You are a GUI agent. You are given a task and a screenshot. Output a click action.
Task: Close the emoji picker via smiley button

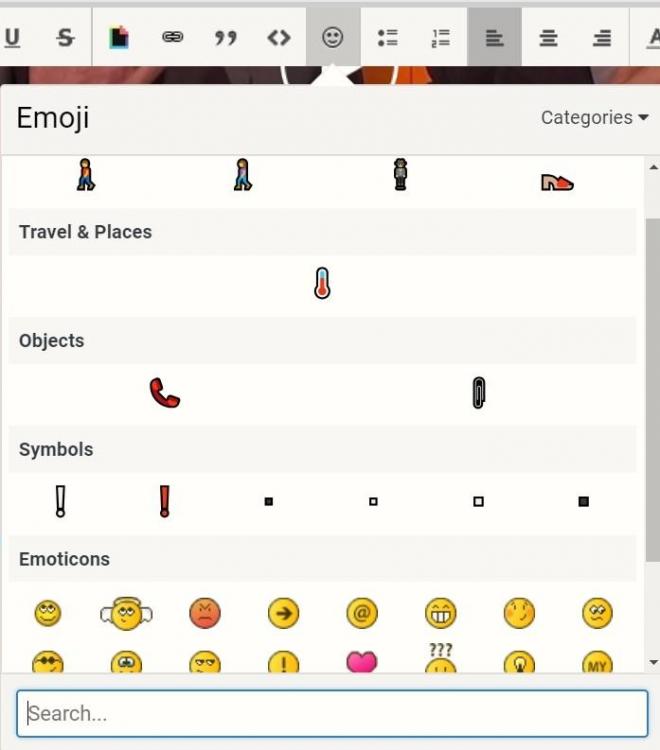click(x=332, y=38)
